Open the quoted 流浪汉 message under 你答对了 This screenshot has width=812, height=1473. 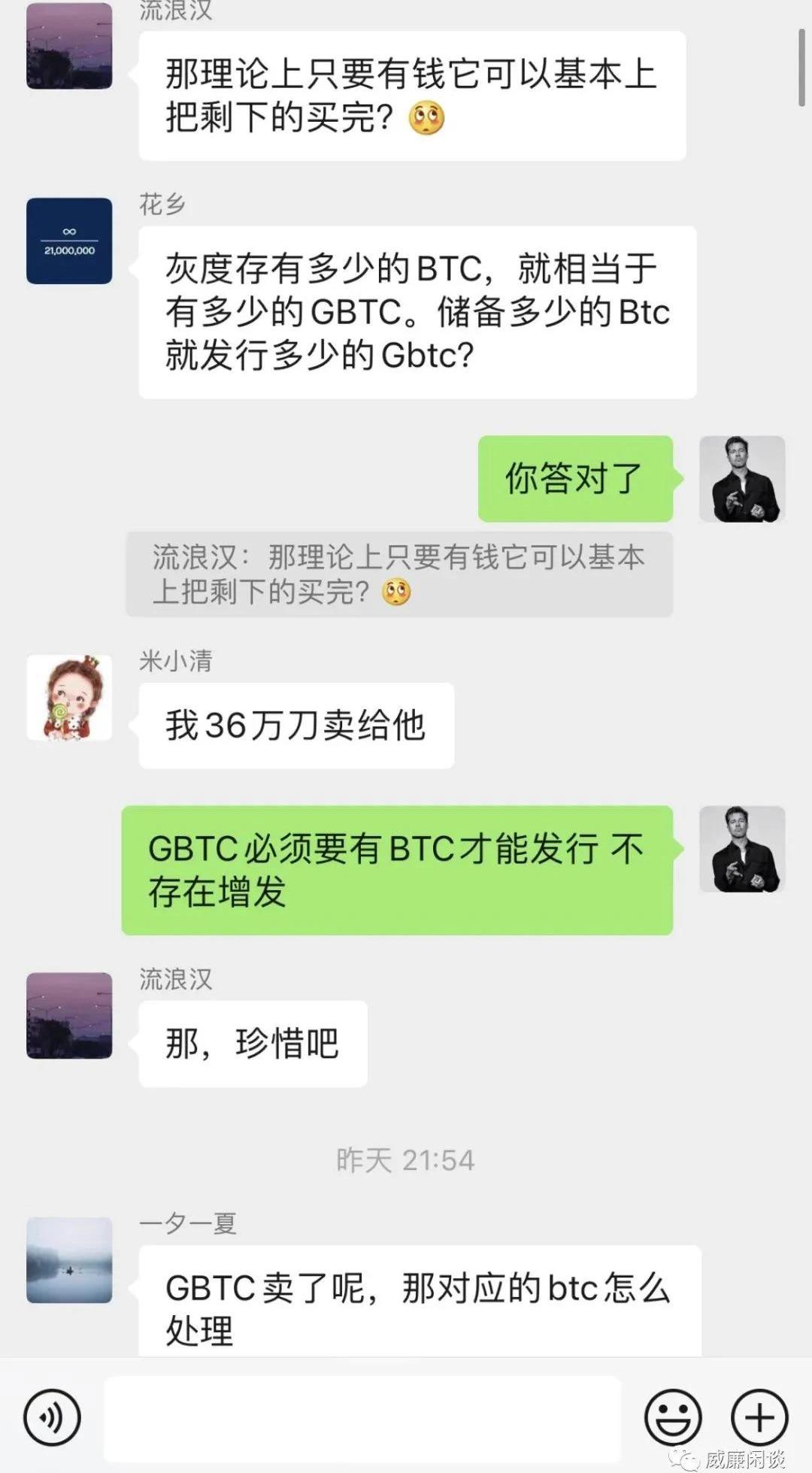pos(398,574)
